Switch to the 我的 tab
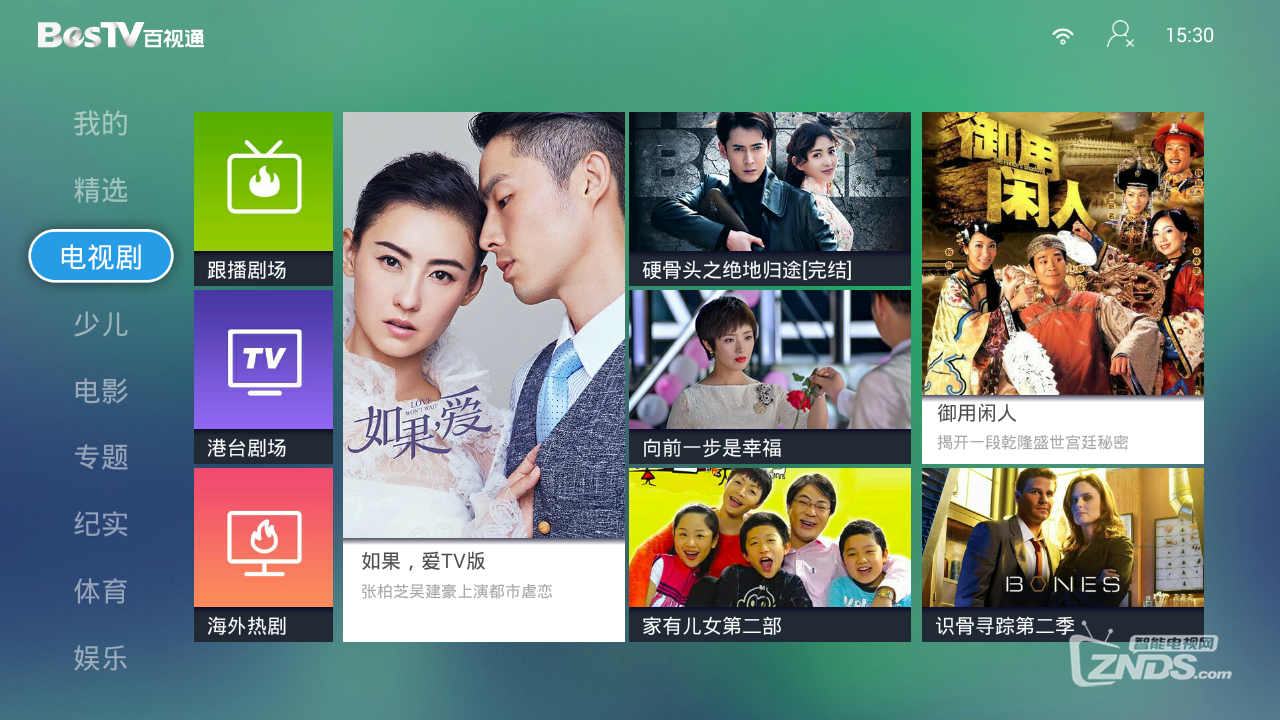1280x720 pixels. point(101,124)
